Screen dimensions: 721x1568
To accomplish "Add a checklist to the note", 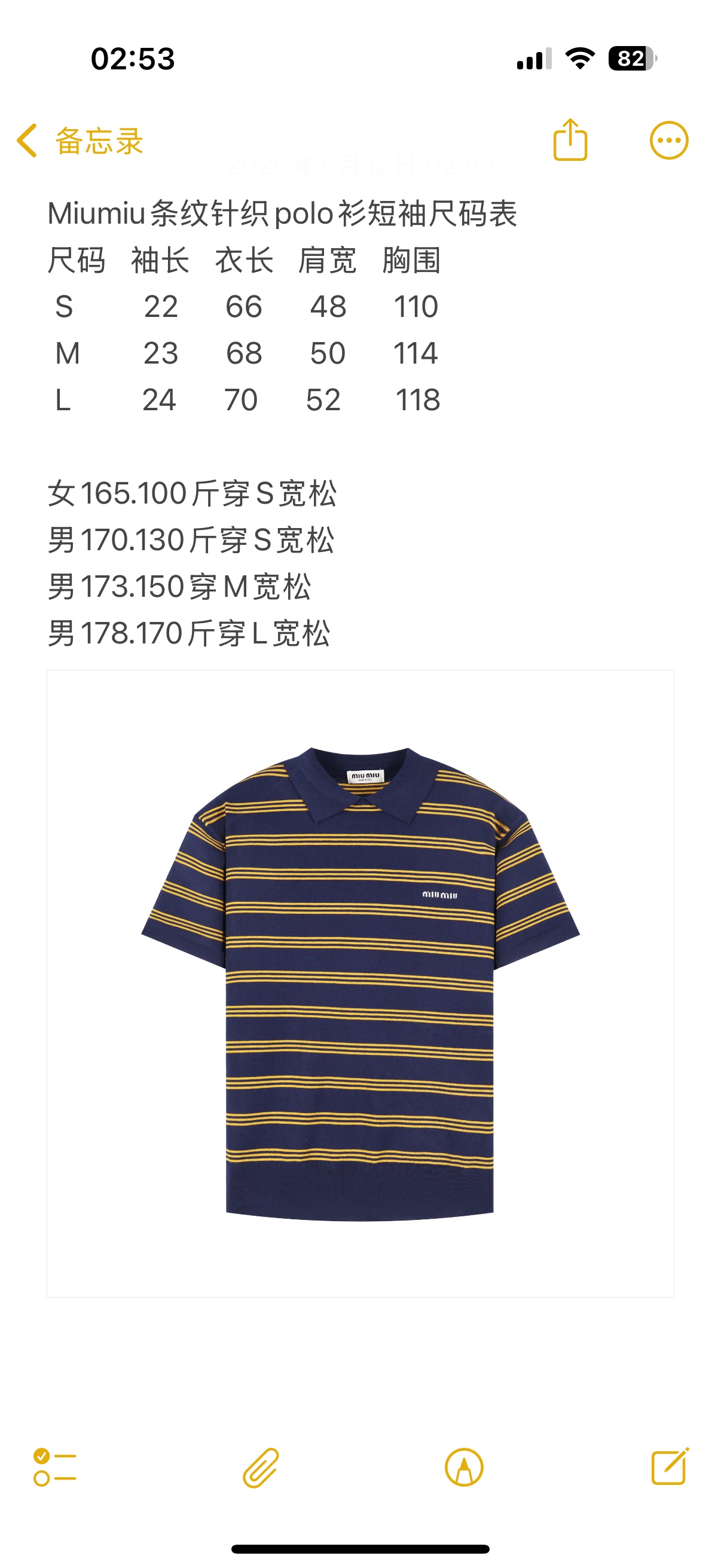I will (x=55, y=1467).
